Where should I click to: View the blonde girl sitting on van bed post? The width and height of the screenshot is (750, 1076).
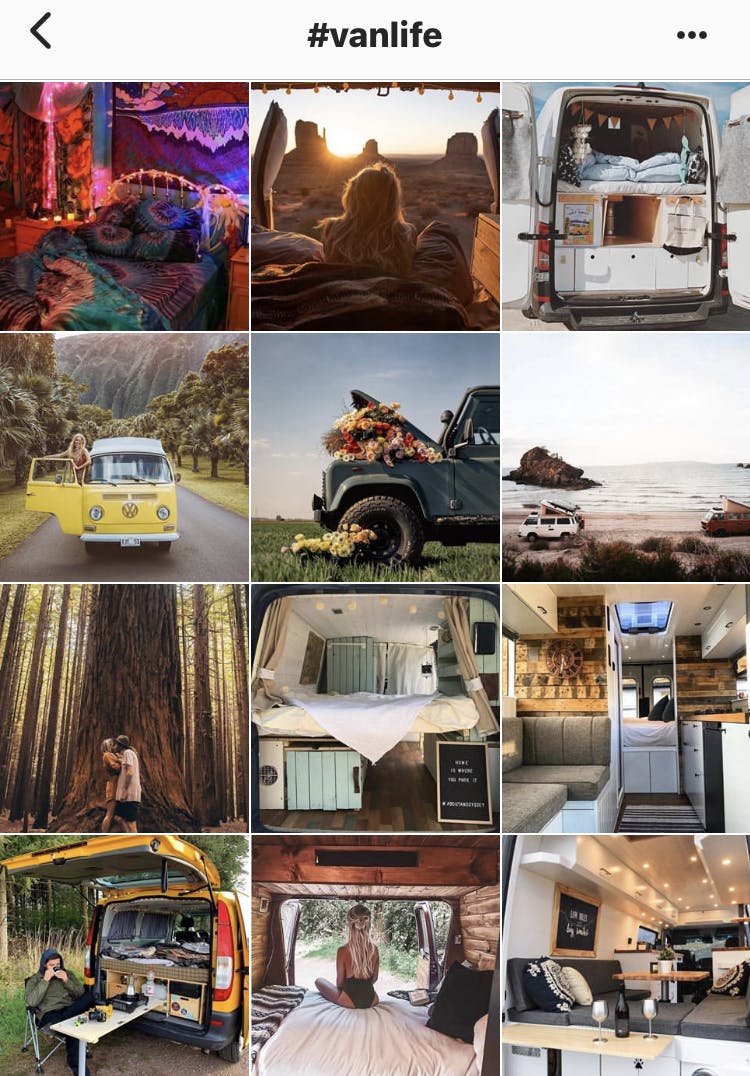point(375,955)
